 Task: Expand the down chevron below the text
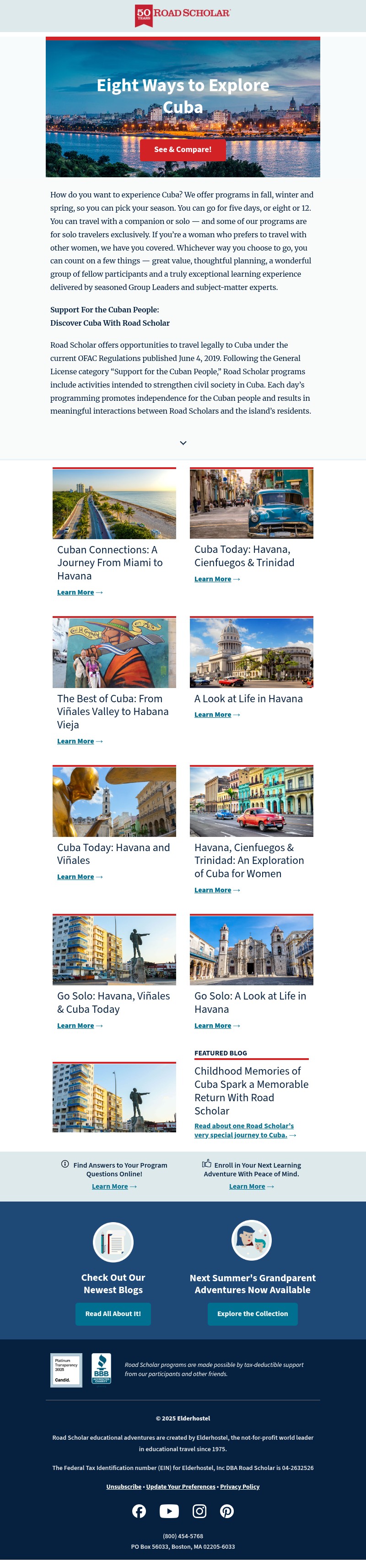point(183,443)
